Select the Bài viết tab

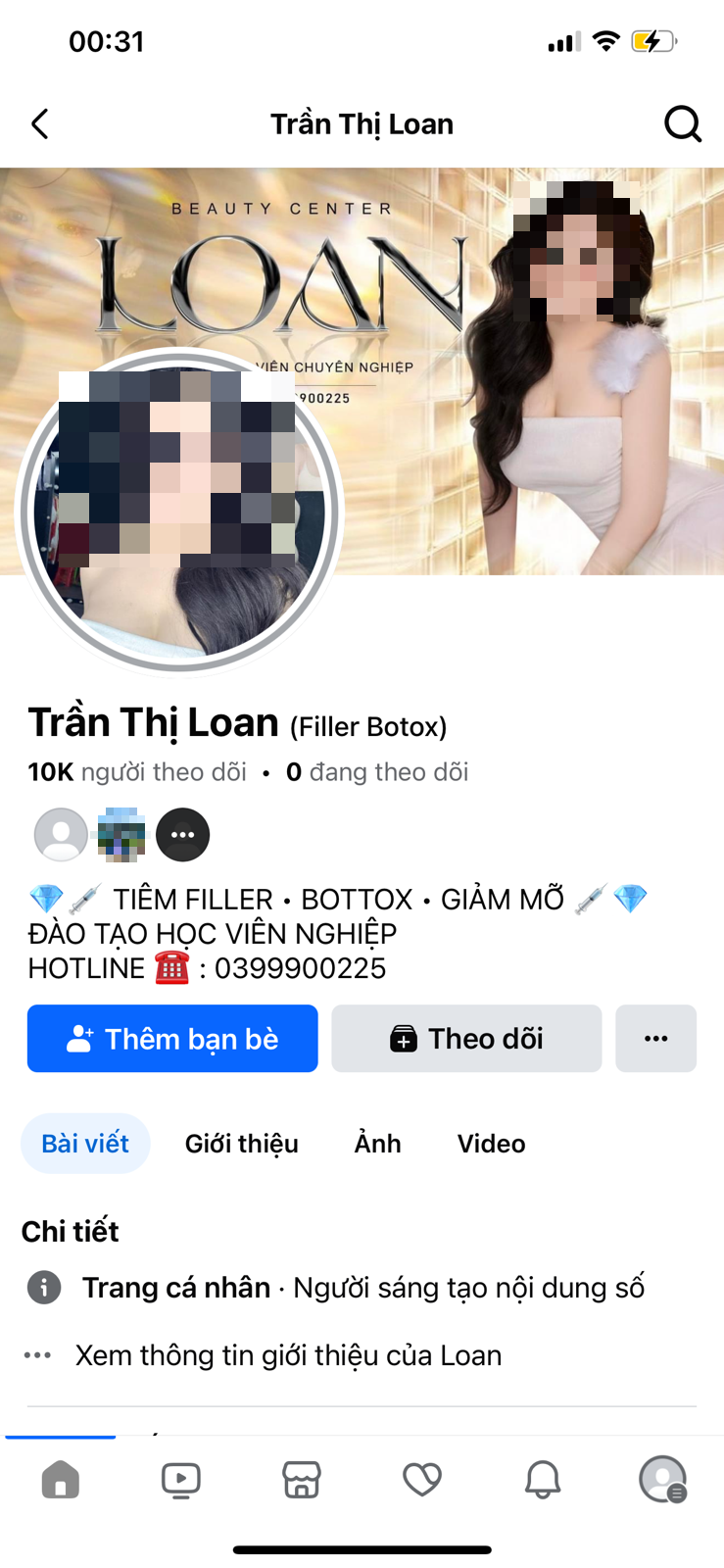coord(85,1144)
